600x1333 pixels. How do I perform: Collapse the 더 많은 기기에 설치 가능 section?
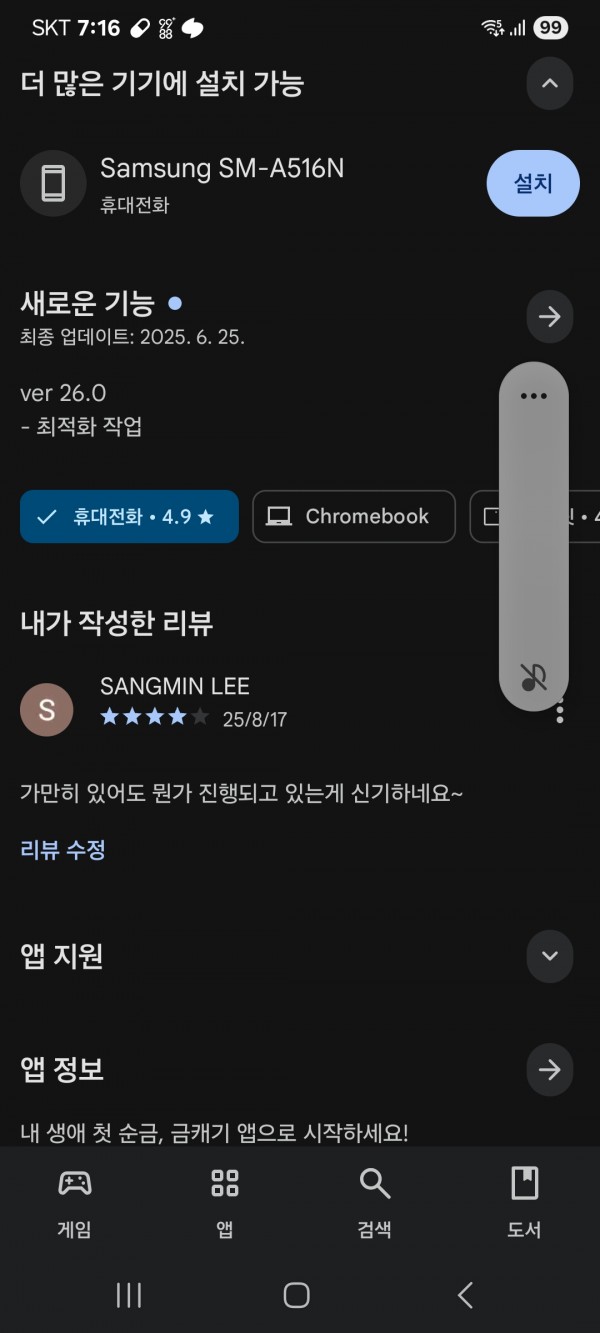point(550,83)
